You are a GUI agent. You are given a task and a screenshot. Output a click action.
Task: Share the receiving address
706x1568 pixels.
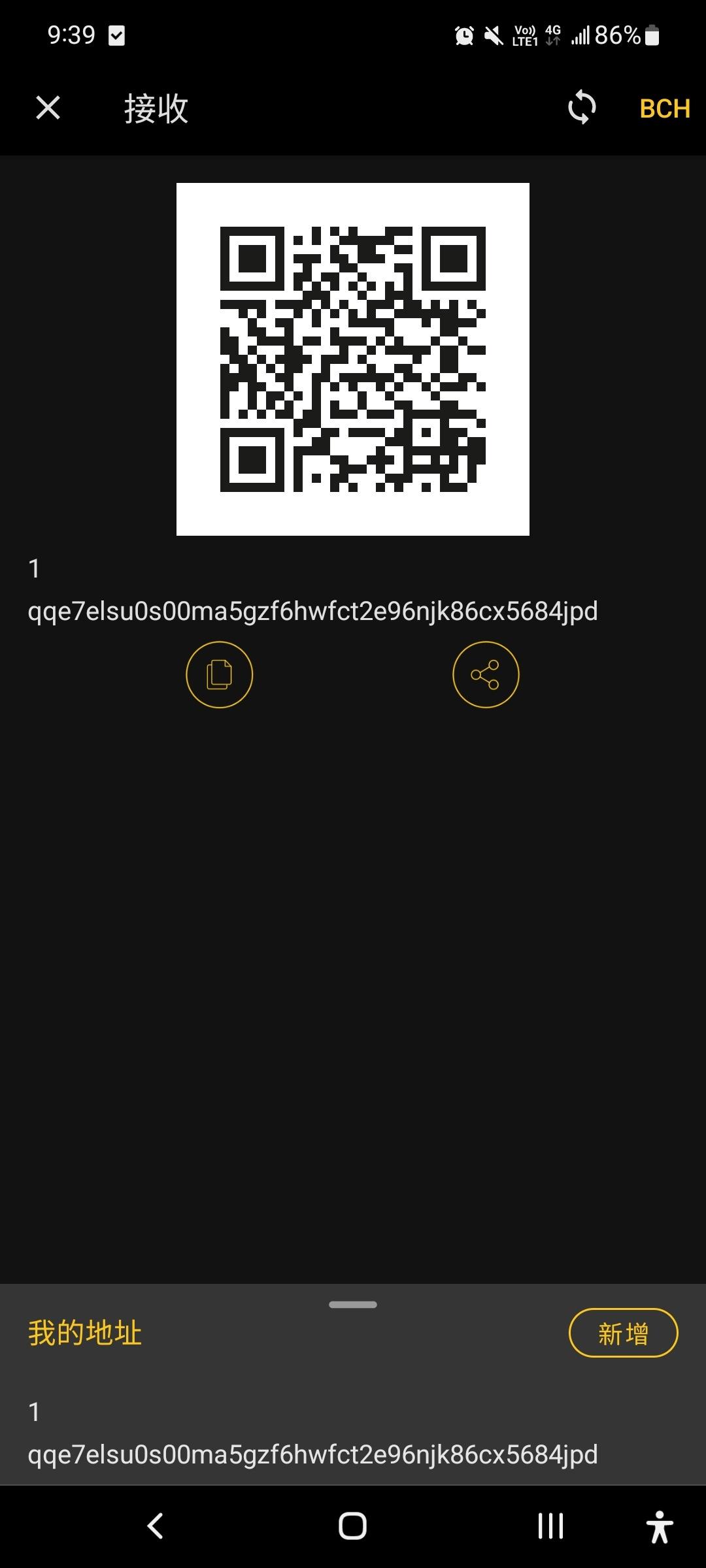pyautogui.click(x=486, y=674)
